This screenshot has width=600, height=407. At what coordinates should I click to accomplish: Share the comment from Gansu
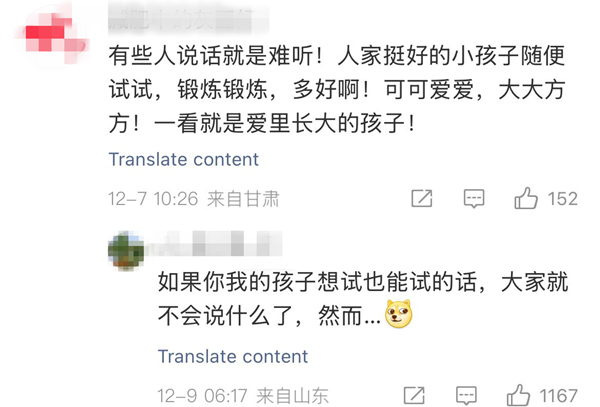[422, 198]
